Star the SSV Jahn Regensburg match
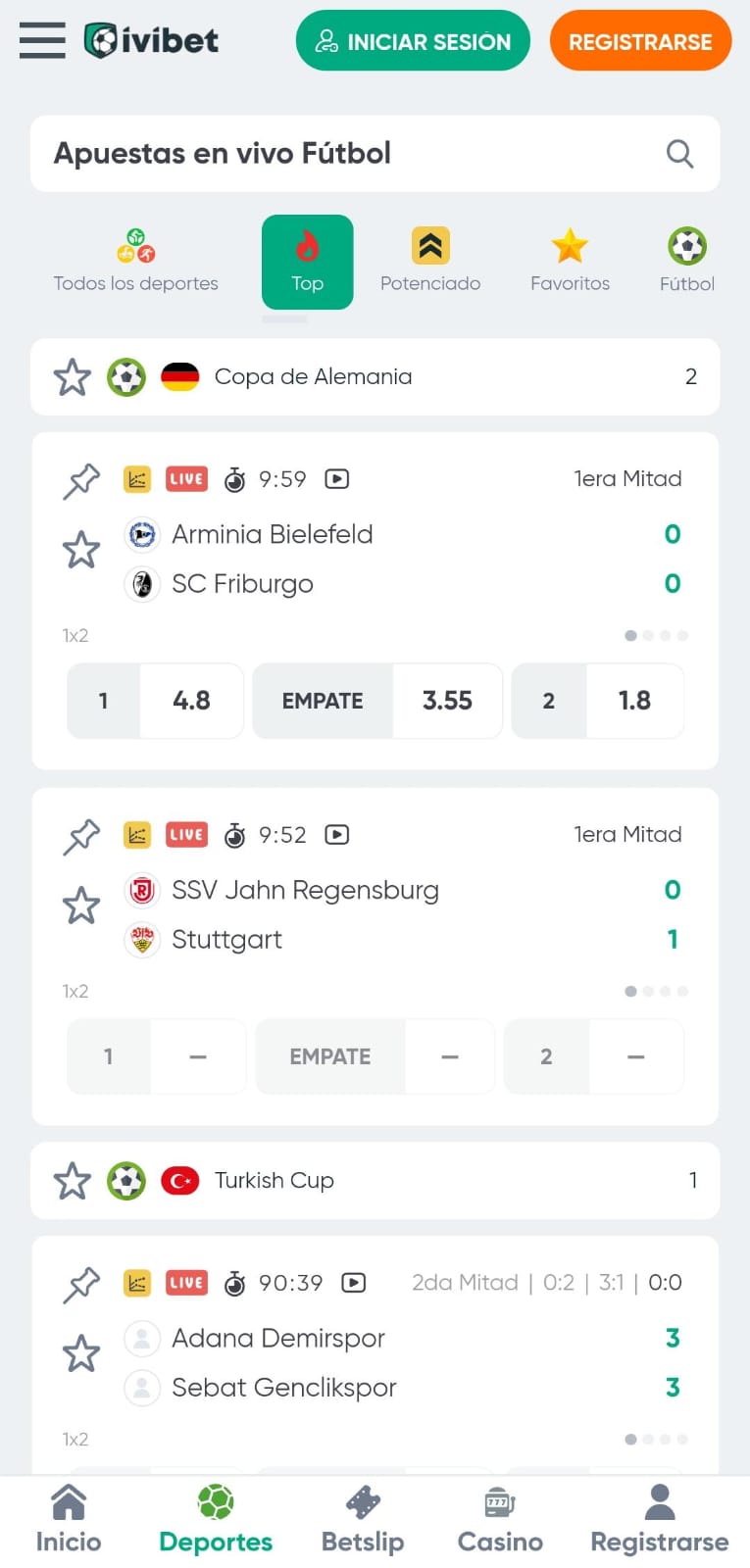Screen dimensions: 750x1568 coord(81,906)
